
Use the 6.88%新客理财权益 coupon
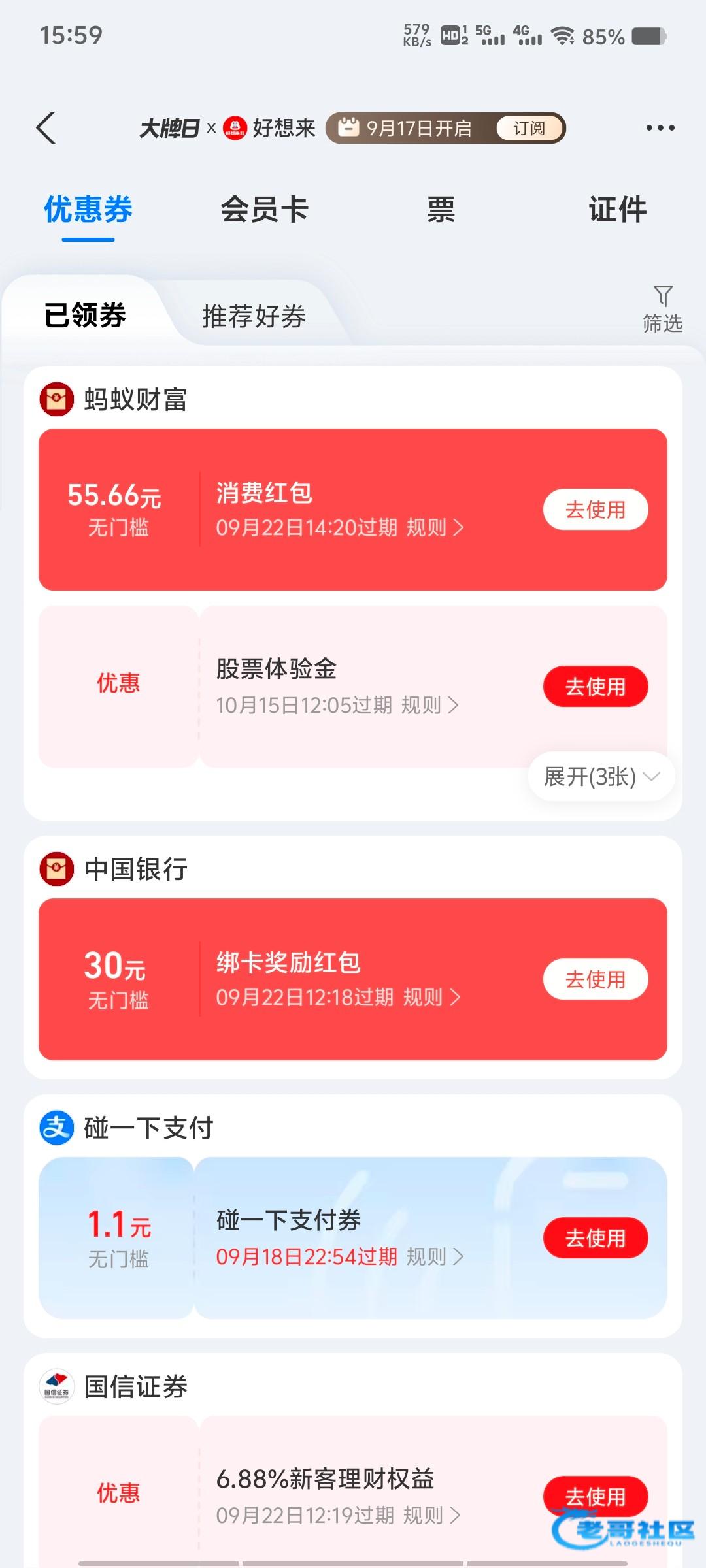(x=596, y=1496)
